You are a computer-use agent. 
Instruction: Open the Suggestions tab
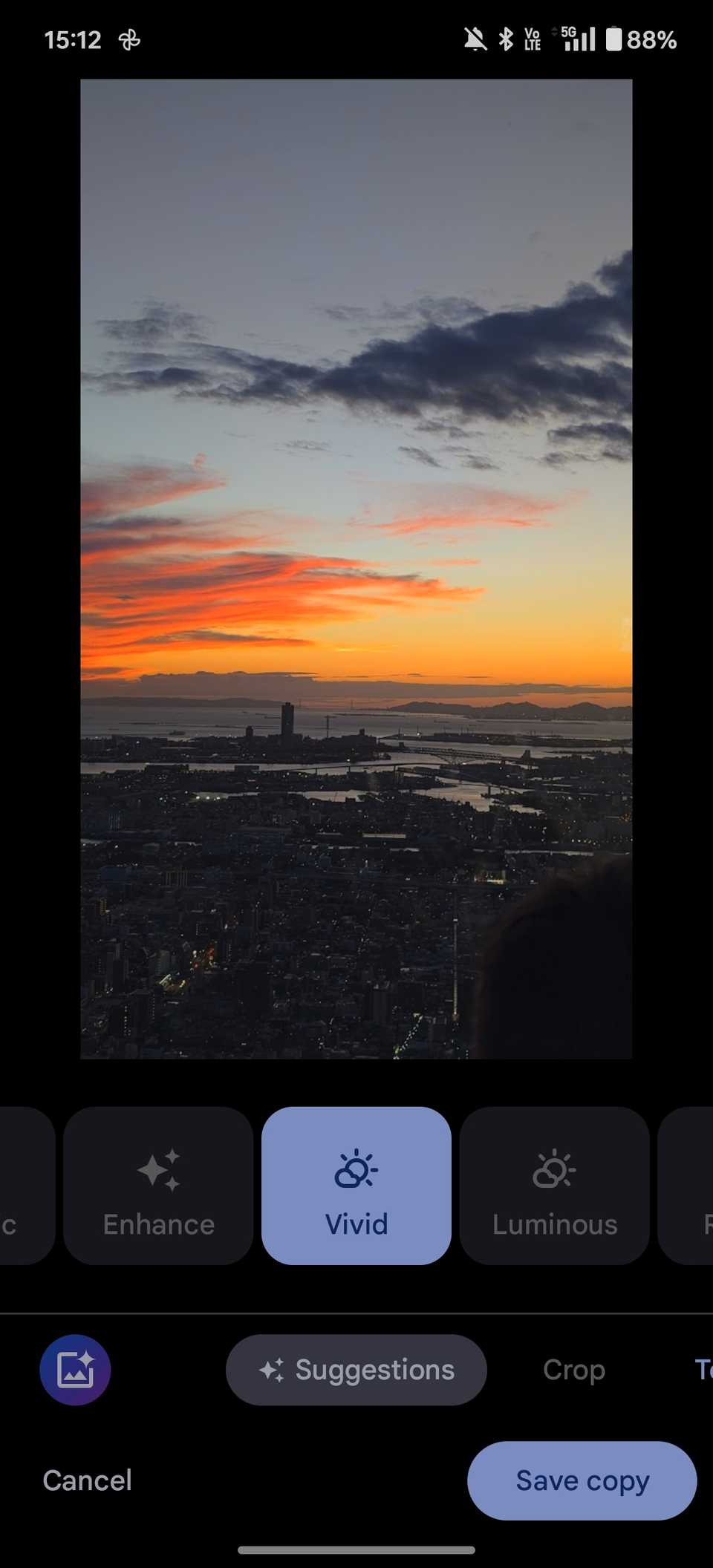click(356, 1370)
